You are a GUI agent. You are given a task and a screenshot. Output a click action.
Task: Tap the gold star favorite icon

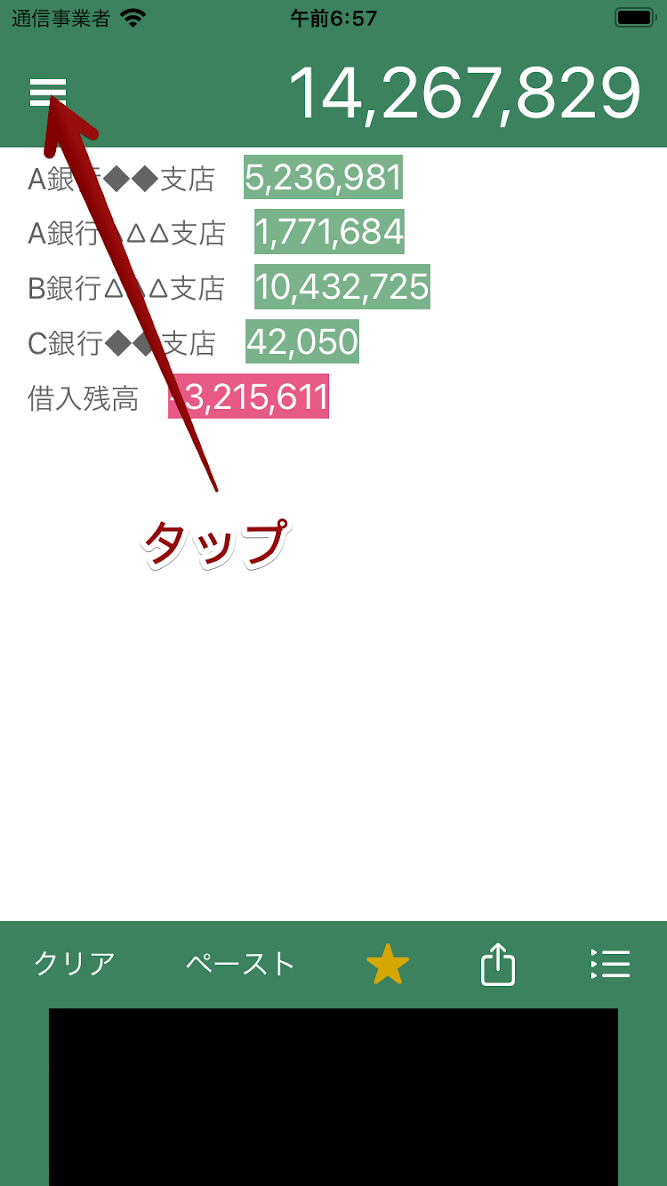point(387,964)
